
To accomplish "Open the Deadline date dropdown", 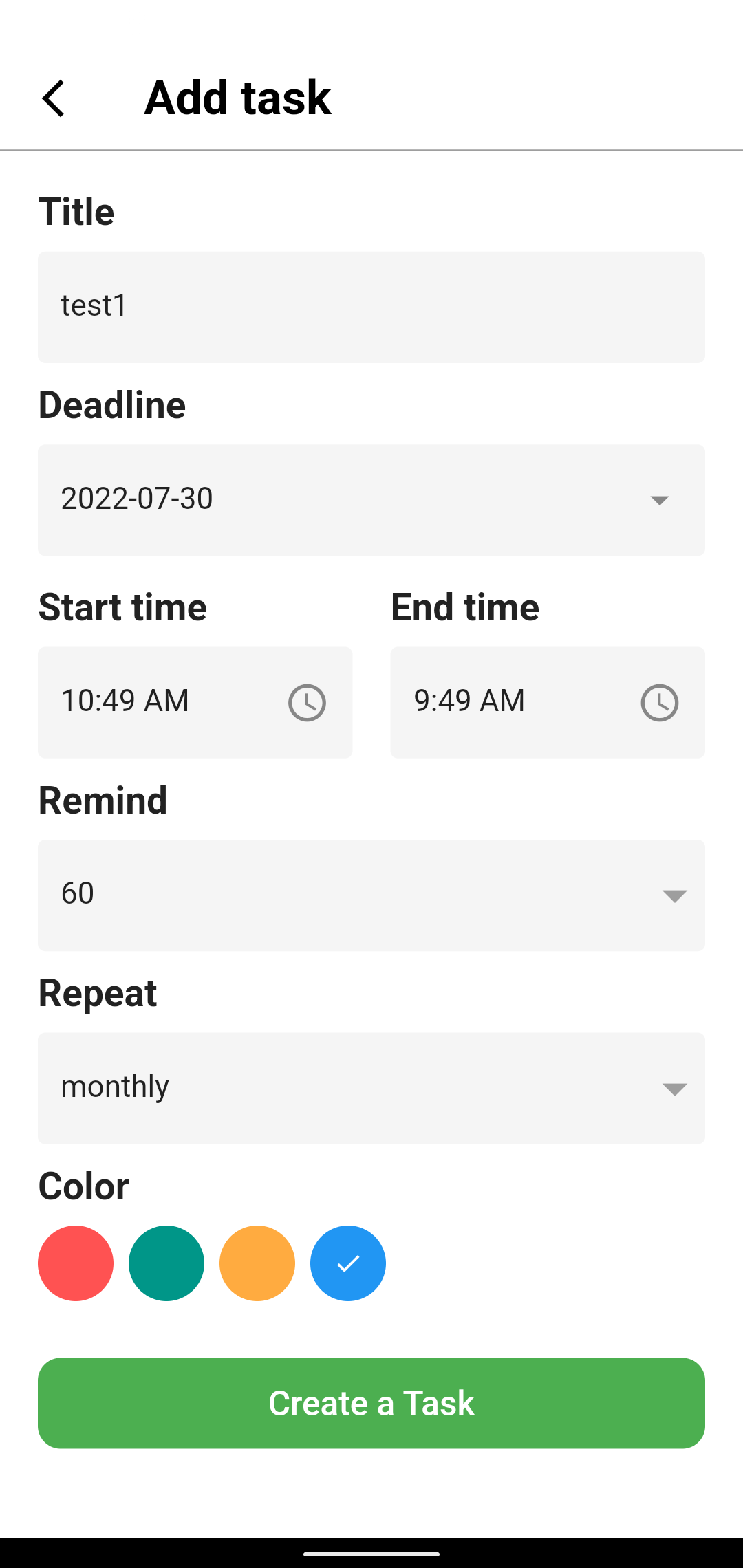I will pyautogui.click(x=371, y=500).
